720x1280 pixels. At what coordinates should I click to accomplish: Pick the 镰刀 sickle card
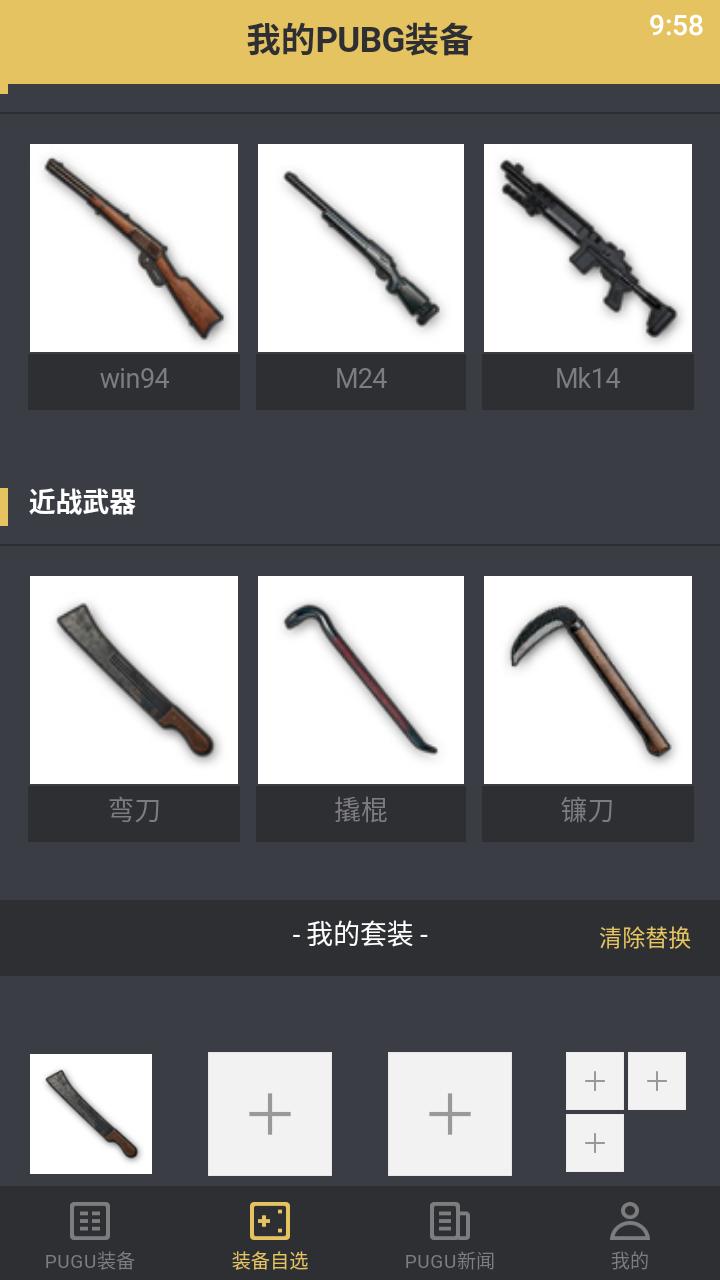click(x=588, y=708)
